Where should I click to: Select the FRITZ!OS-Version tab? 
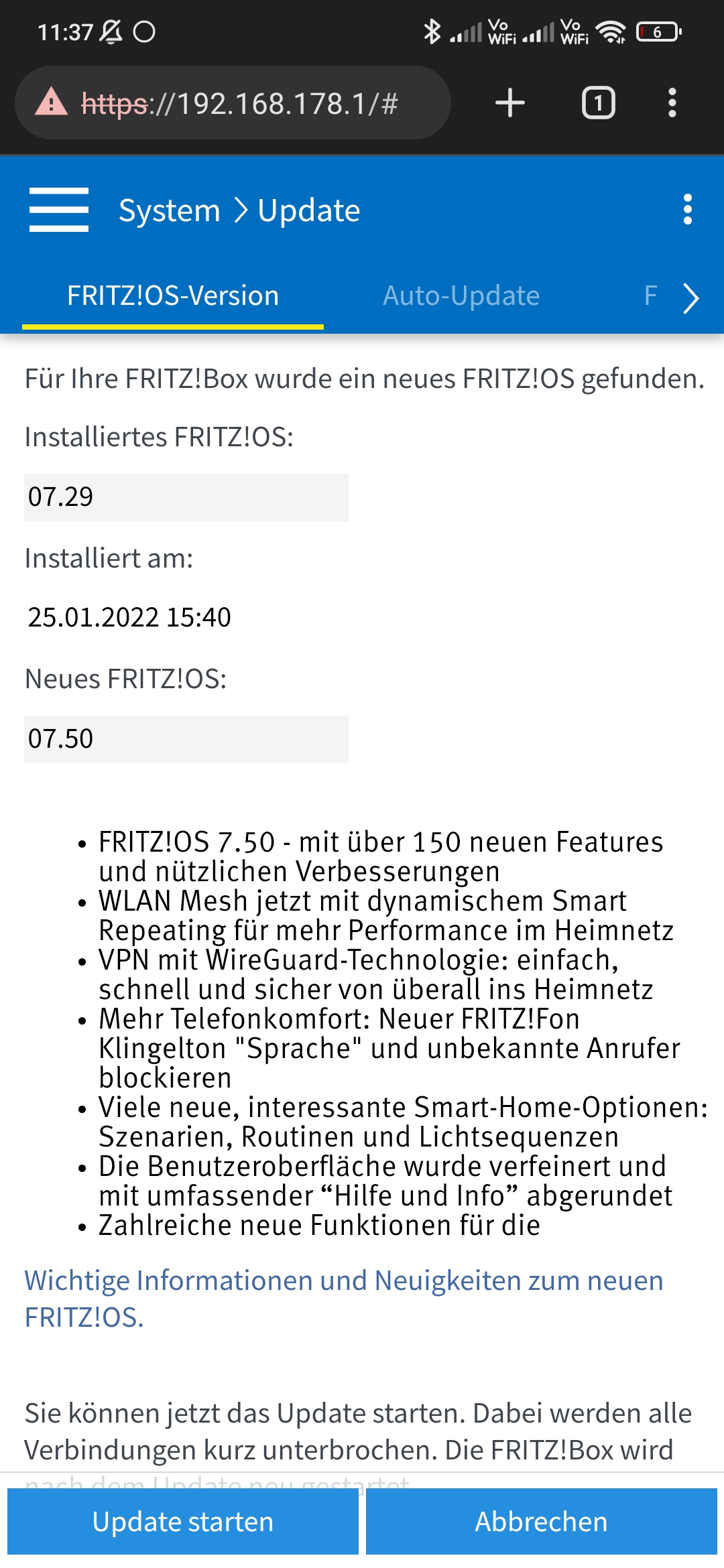coord(173,296)
